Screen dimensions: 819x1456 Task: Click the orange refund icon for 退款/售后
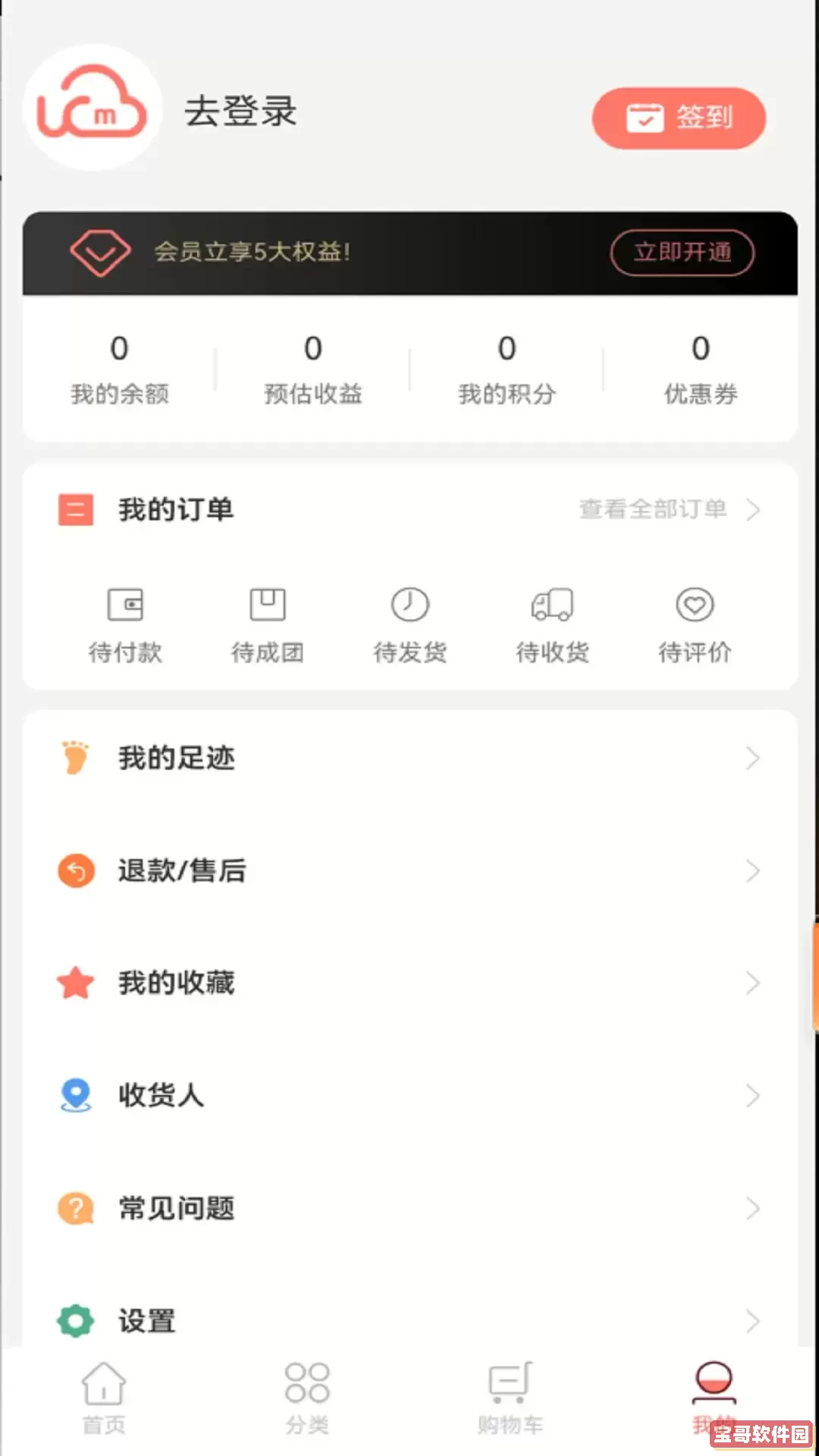pos(74,871)
